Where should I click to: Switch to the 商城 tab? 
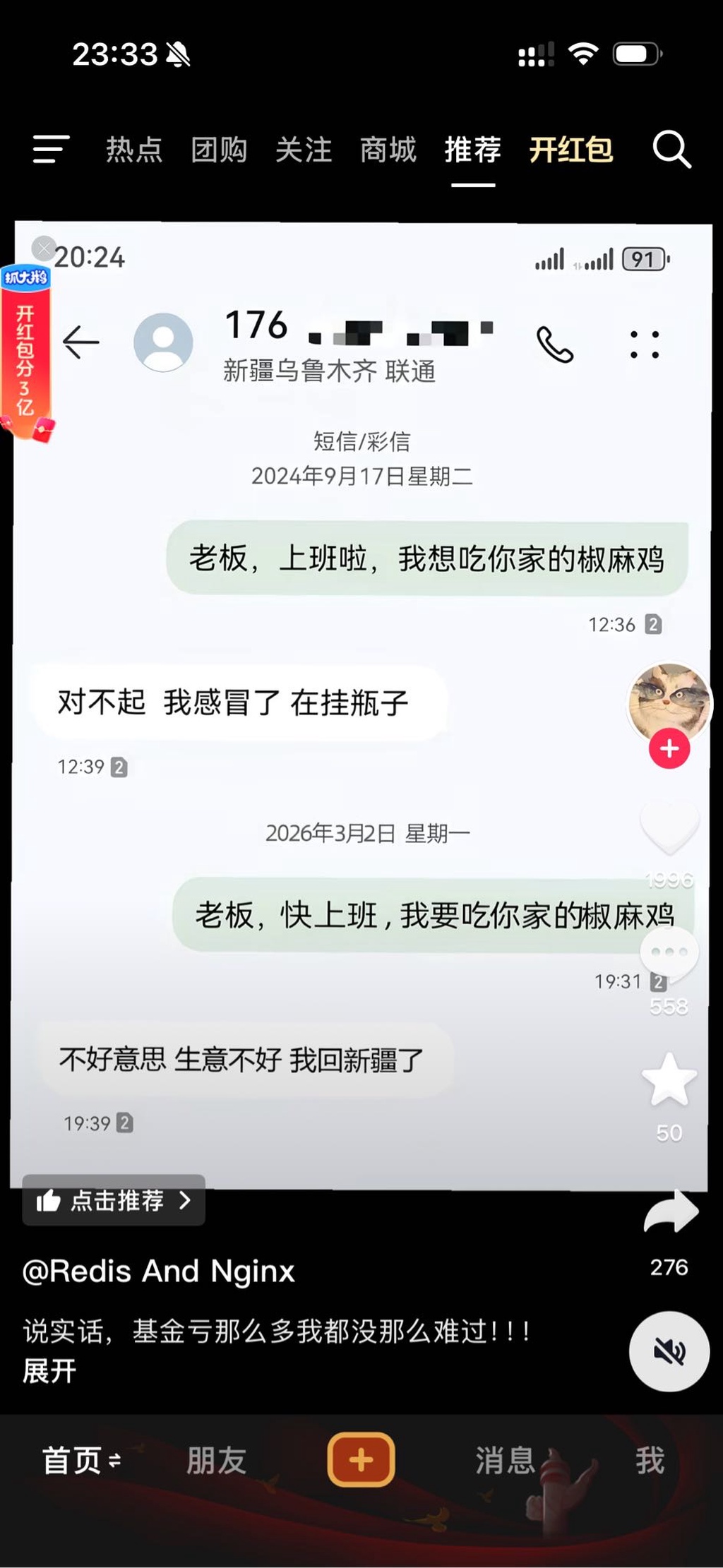[388, 150]
